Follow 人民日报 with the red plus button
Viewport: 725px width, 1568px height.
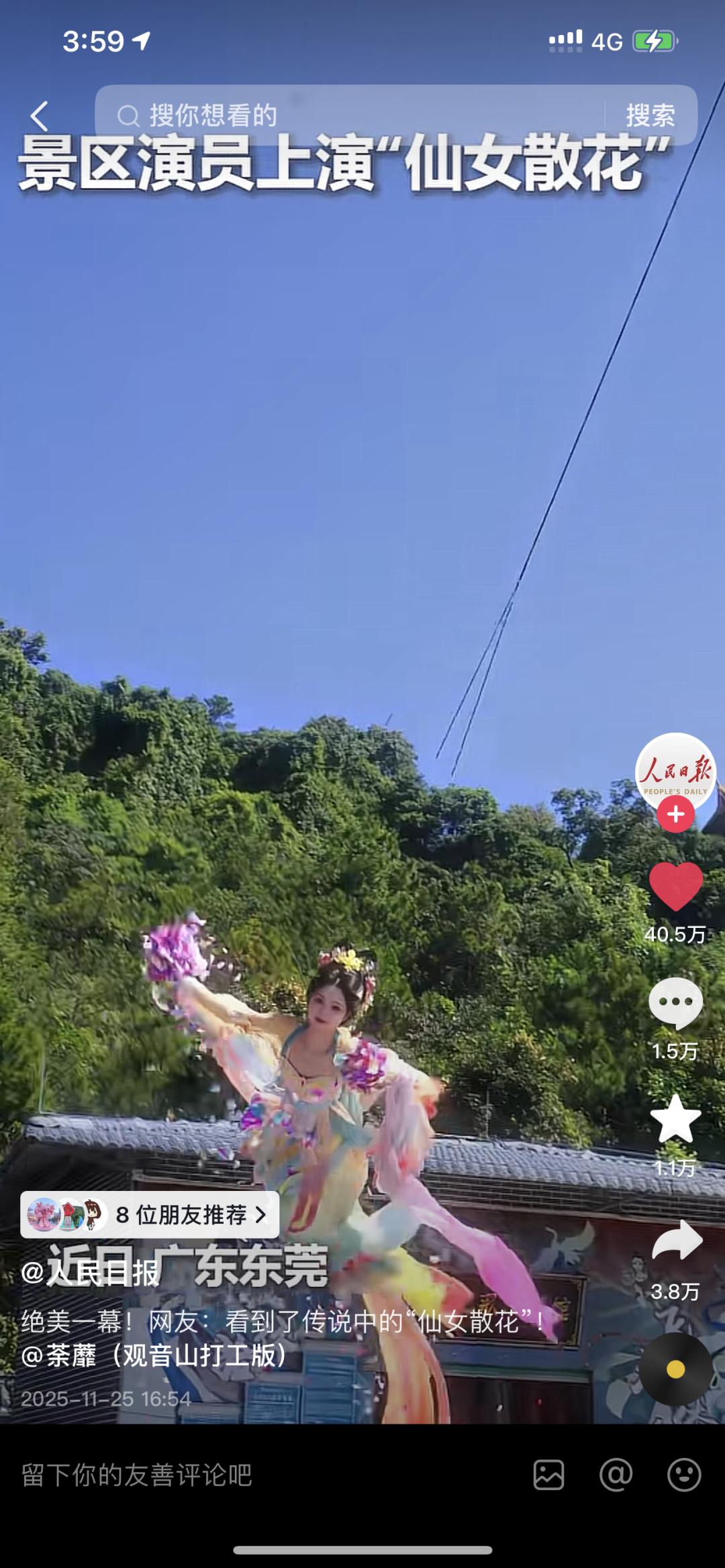coord(675,815)
